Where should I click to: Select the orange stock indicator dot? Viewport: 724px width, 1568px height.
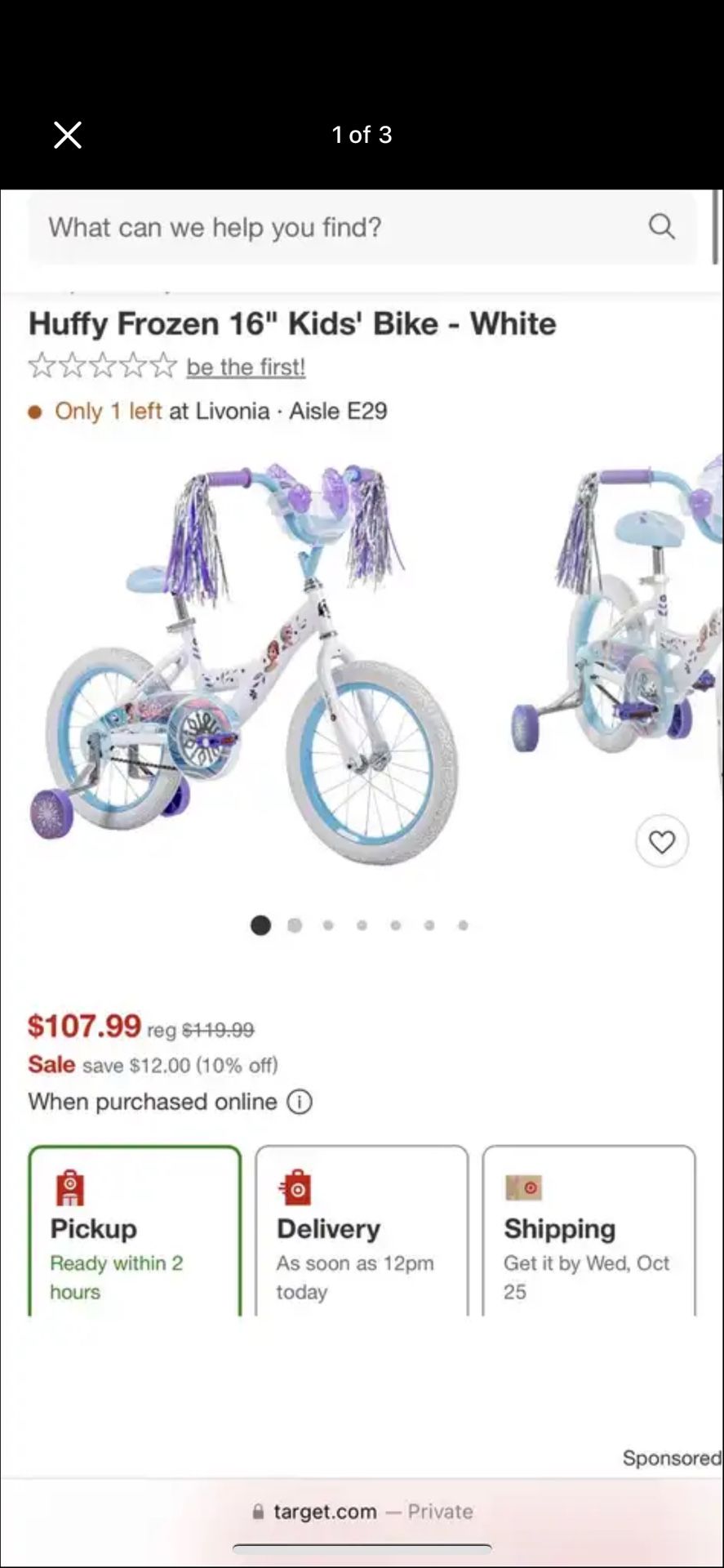[x=35, y=412]
